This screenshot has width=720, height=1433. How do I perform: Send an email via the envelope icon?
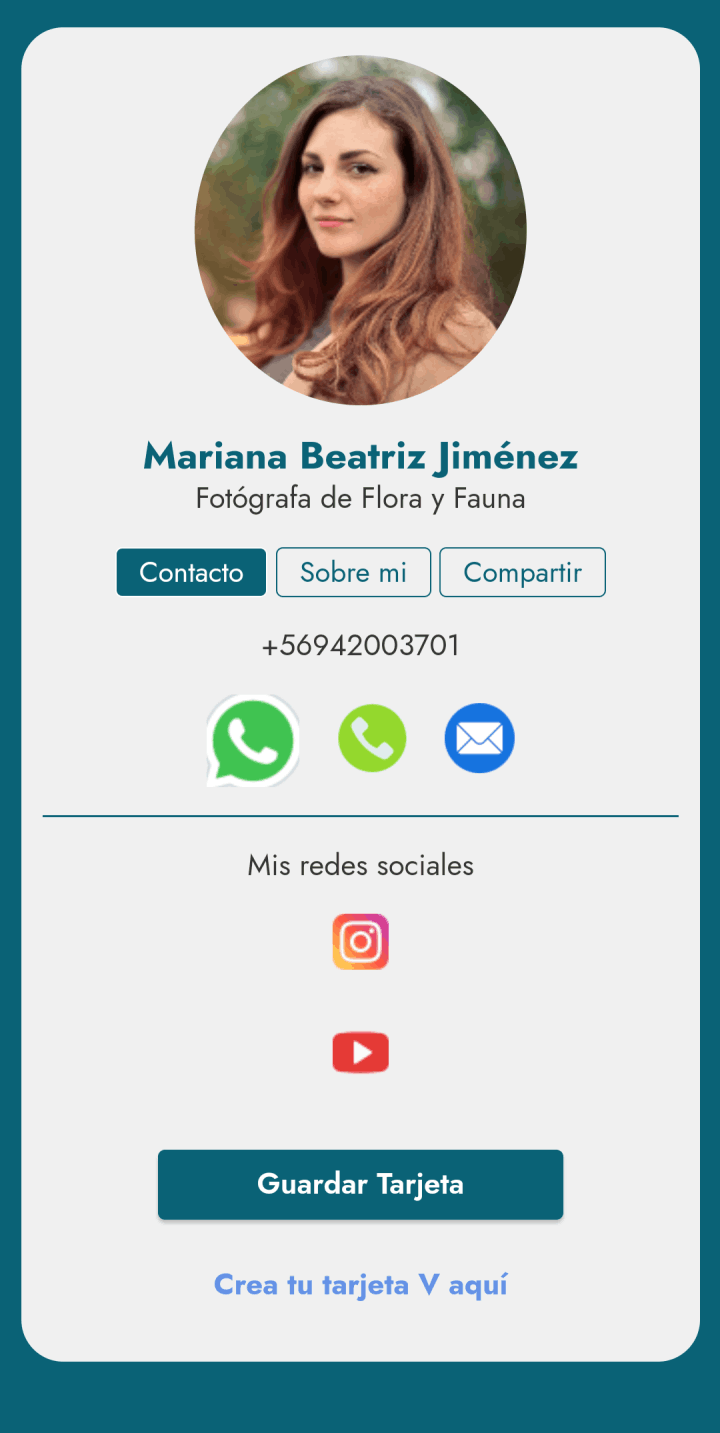pos(479,739)
